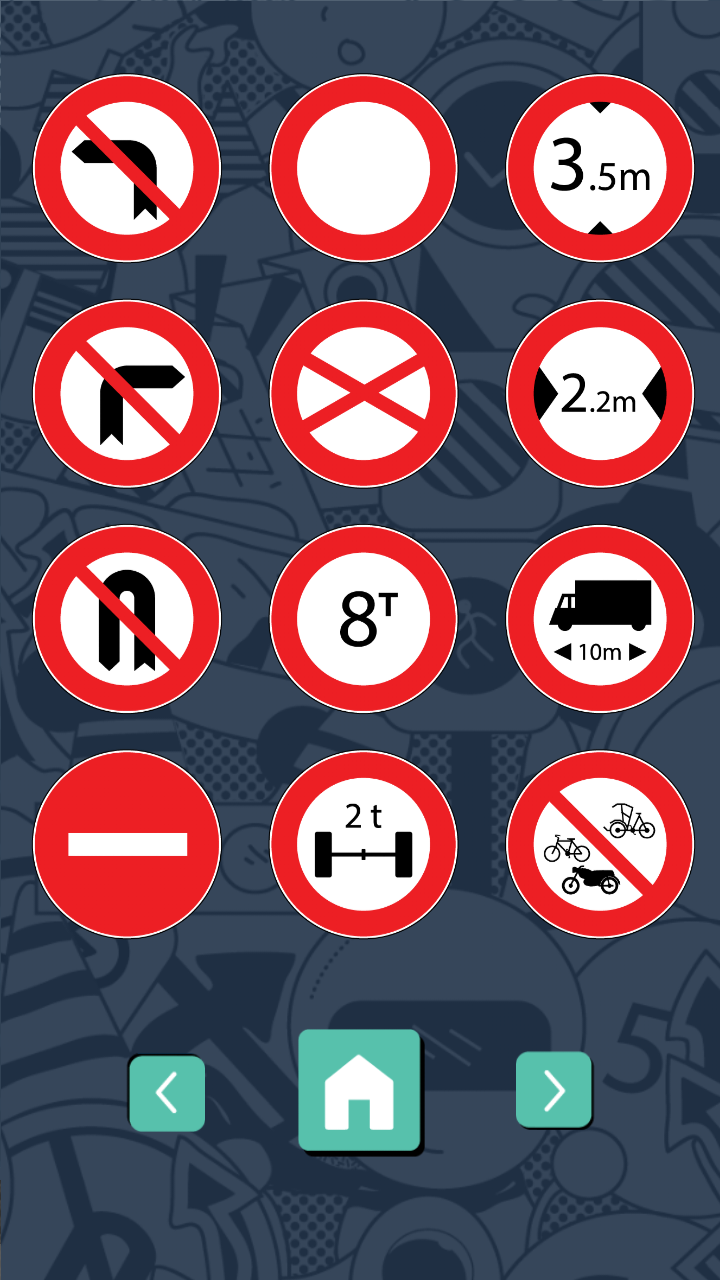Go to the next page of signs

(x=554, y=1090)
